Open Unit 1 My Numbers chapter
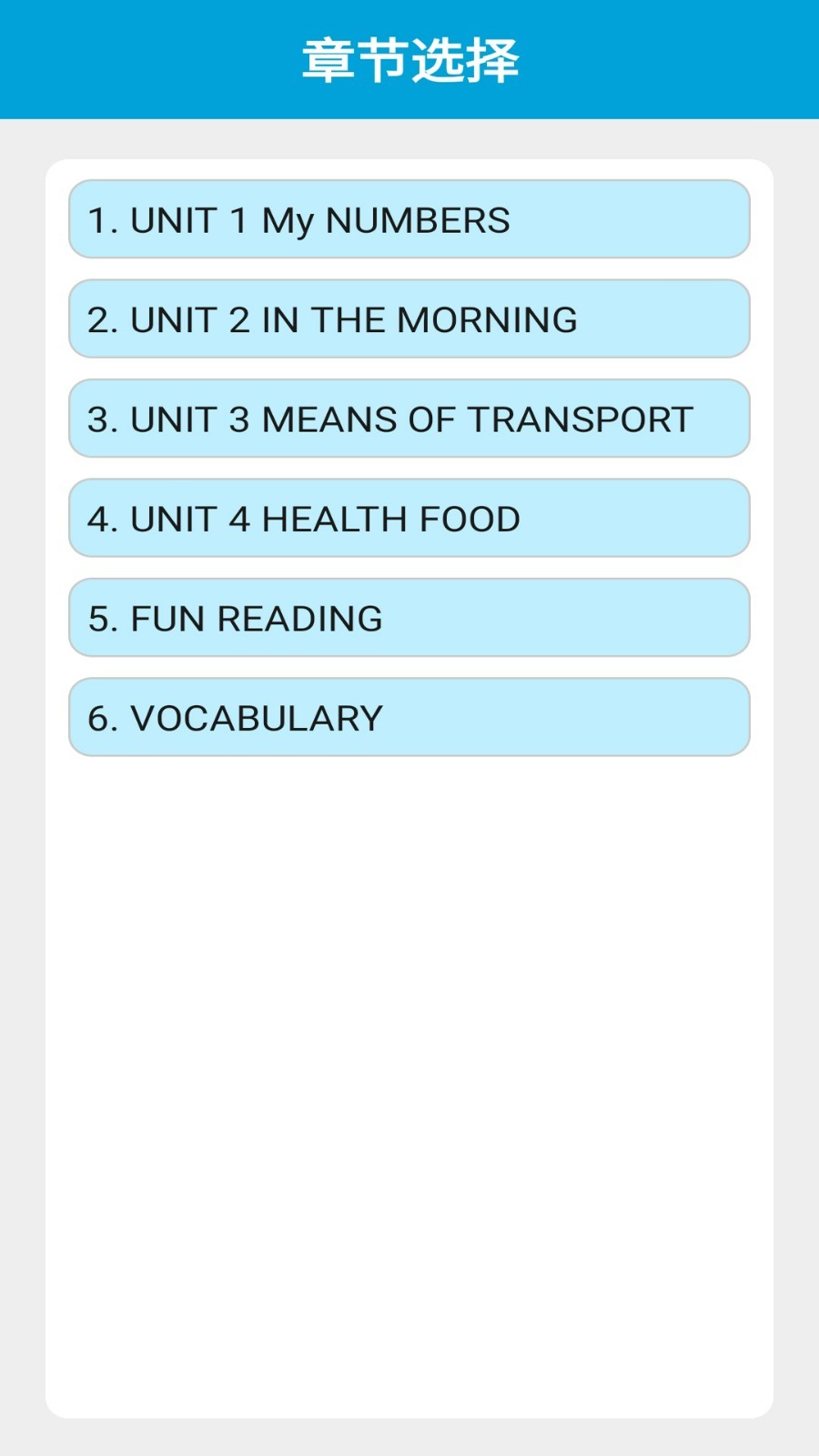The width and height of the screenshot is (819, 1456). click(x=409, y=219)
